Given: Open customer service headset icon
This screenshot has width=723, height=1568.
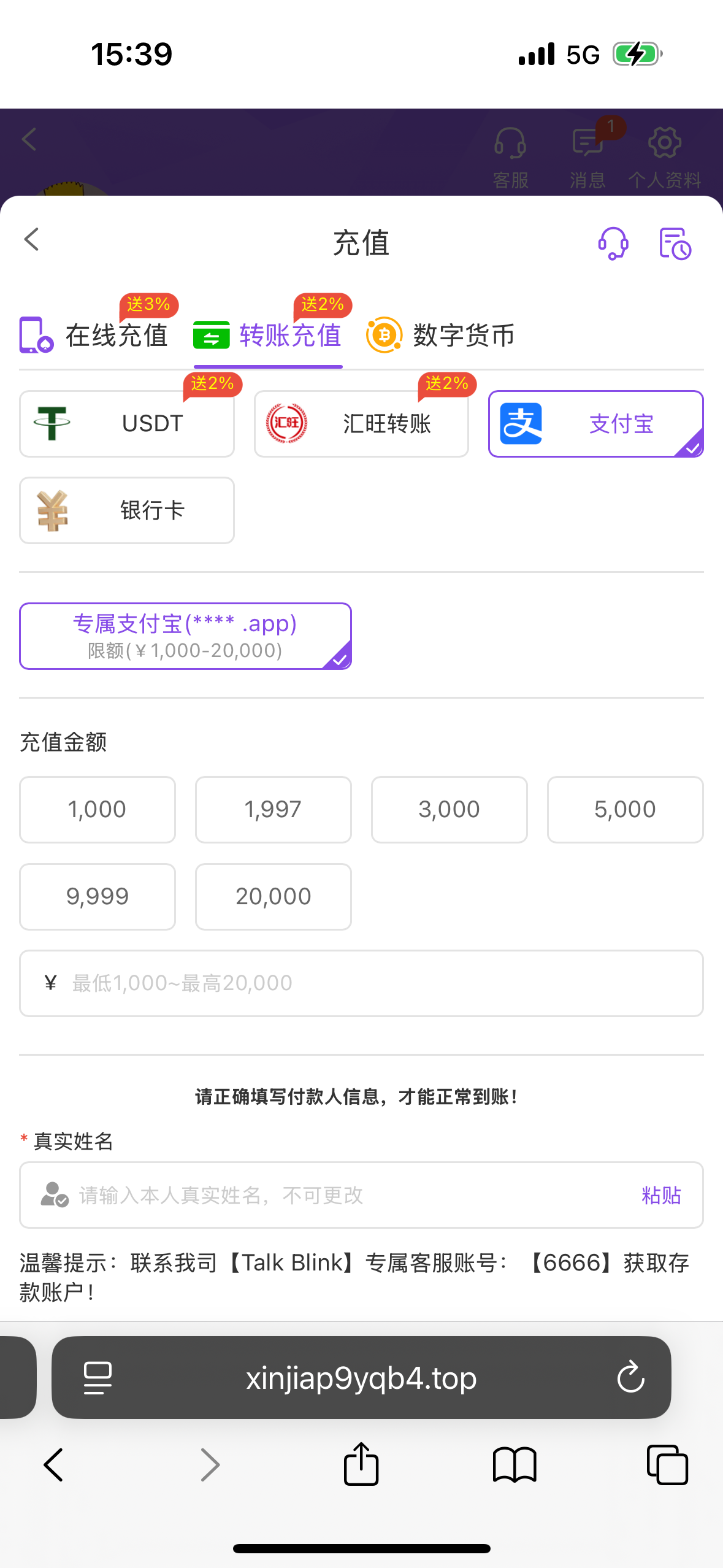Looking at the screenshot, I should (x=613, y=244).
